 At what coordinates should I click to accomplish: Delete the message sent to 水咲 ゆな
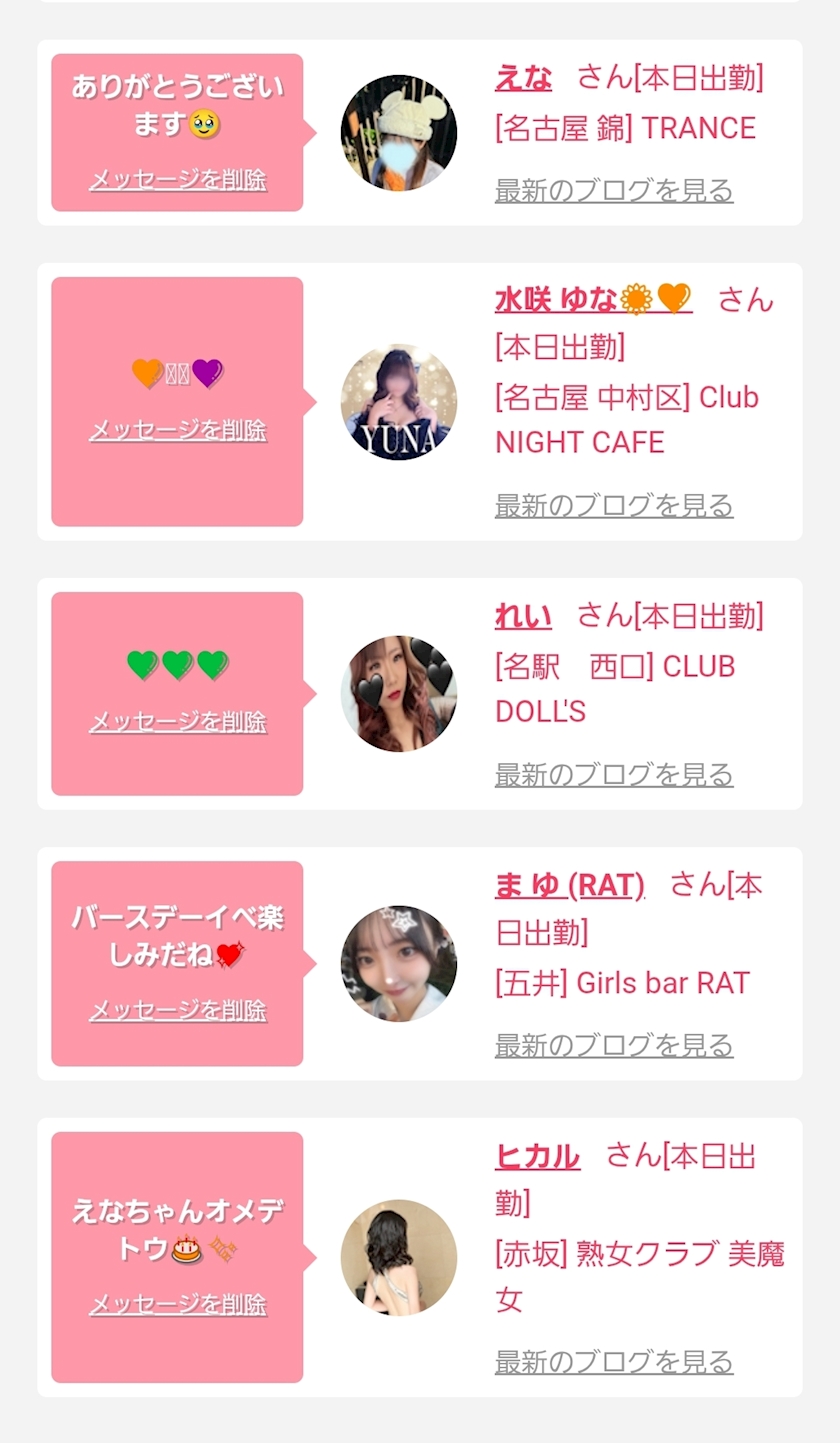[178, 430]
